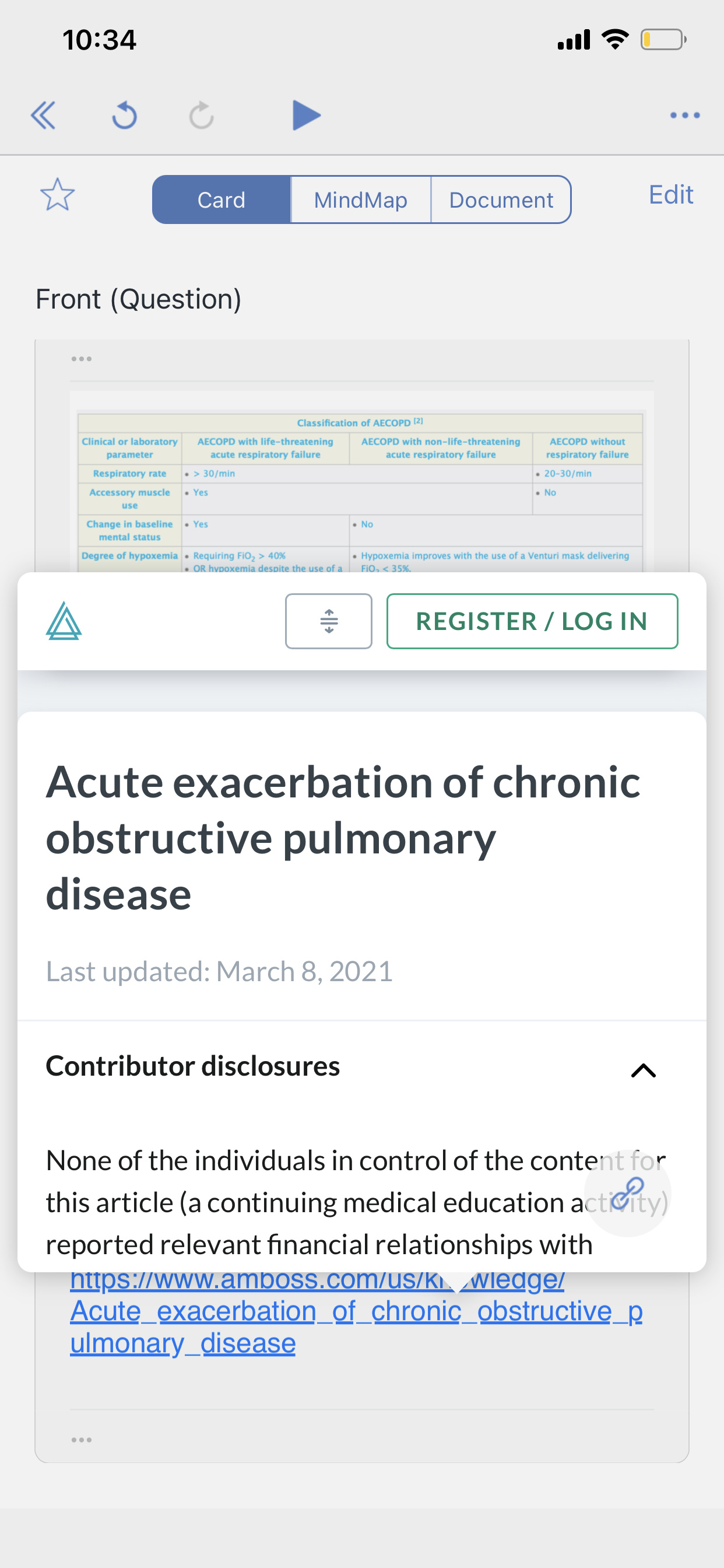
Task: Collapse Contributor disclosures section
Action: (643, 1070)
